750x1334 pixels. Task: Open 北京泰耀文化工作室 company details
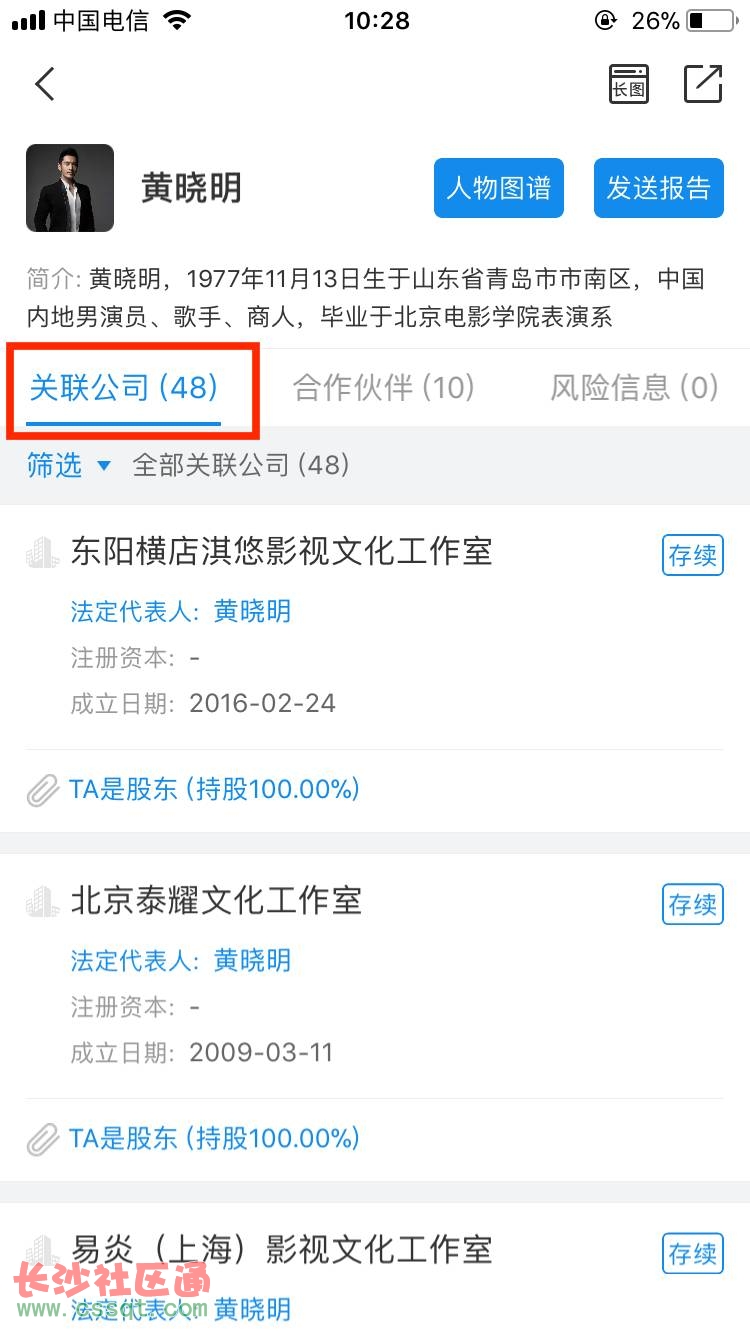click(216, 900)
